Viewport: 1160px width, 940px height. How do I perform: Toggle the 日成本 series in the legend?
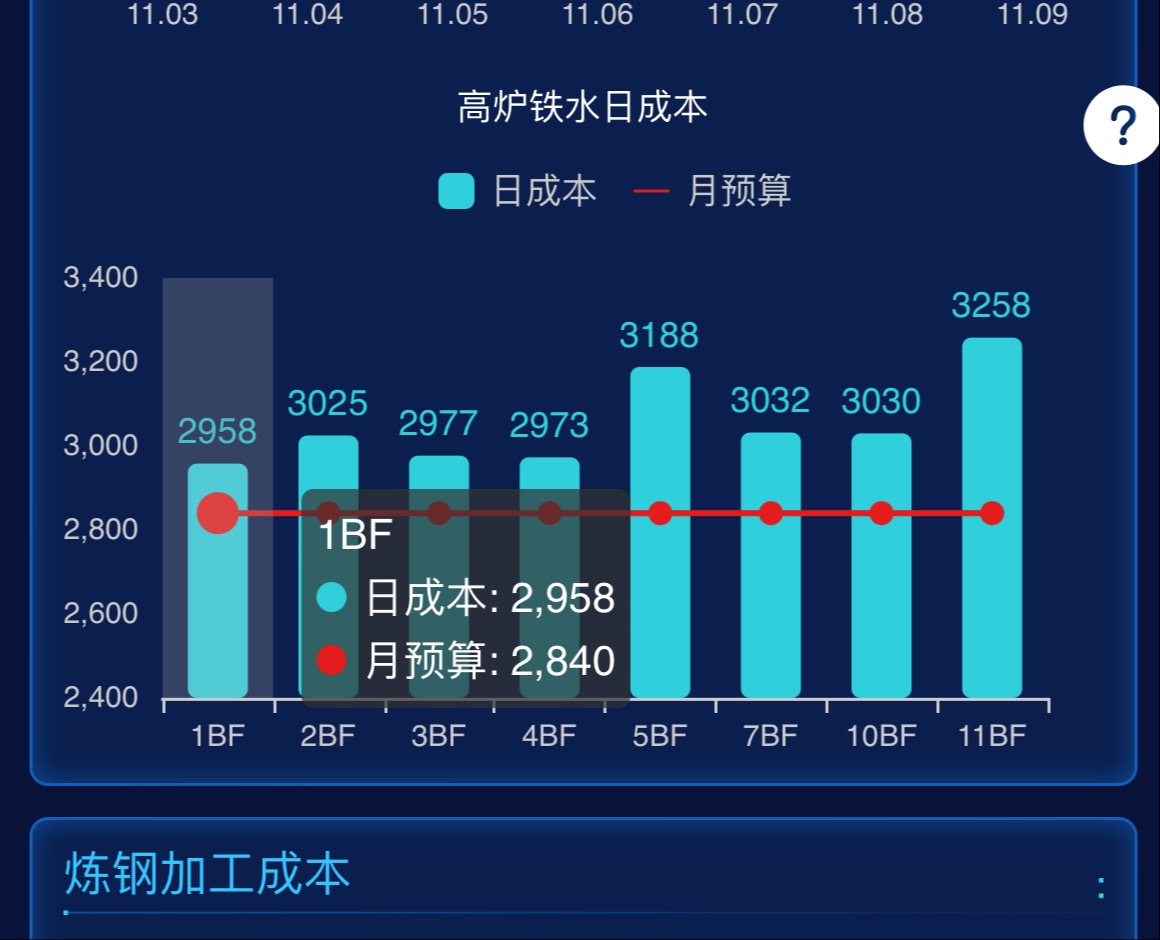517,191
